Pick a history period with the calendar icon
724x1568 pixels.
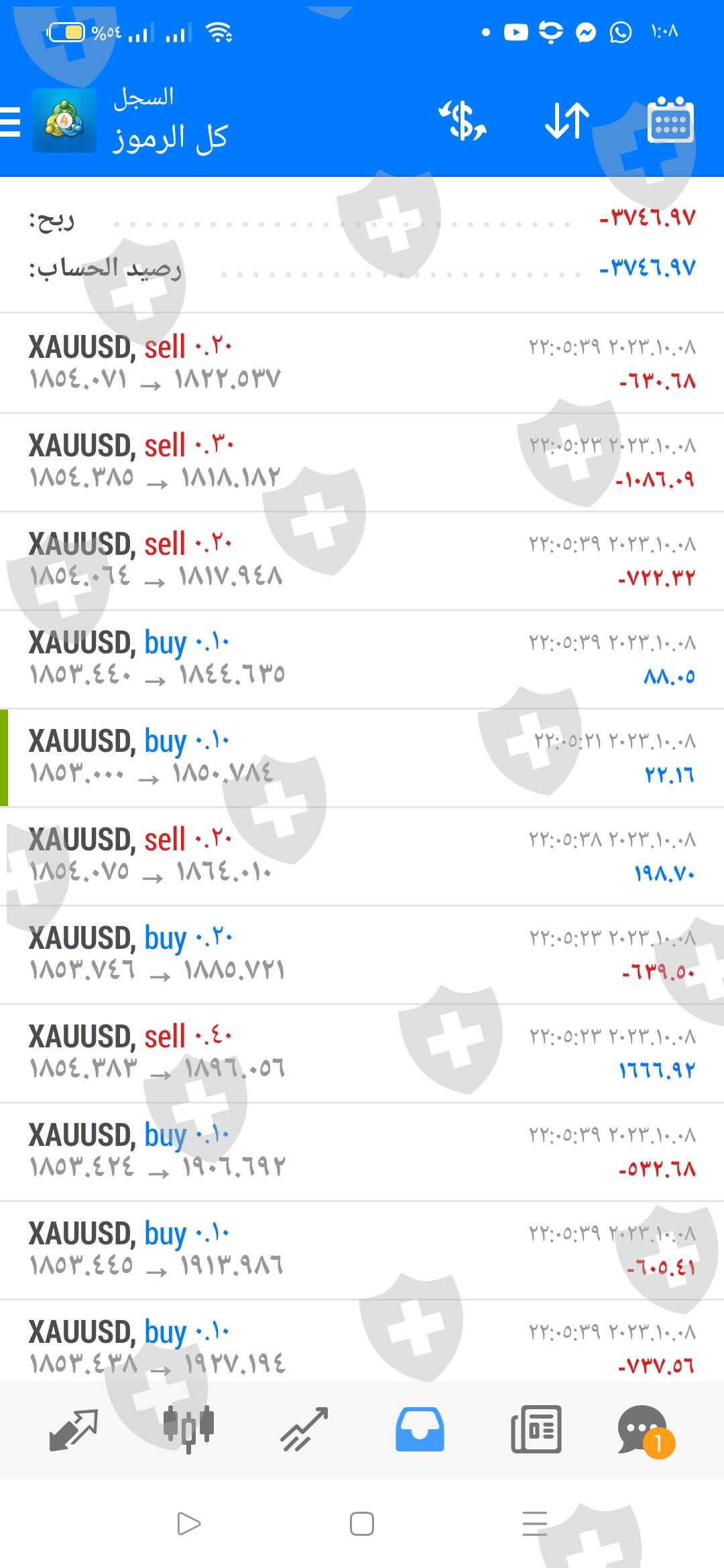click(670, 121)
